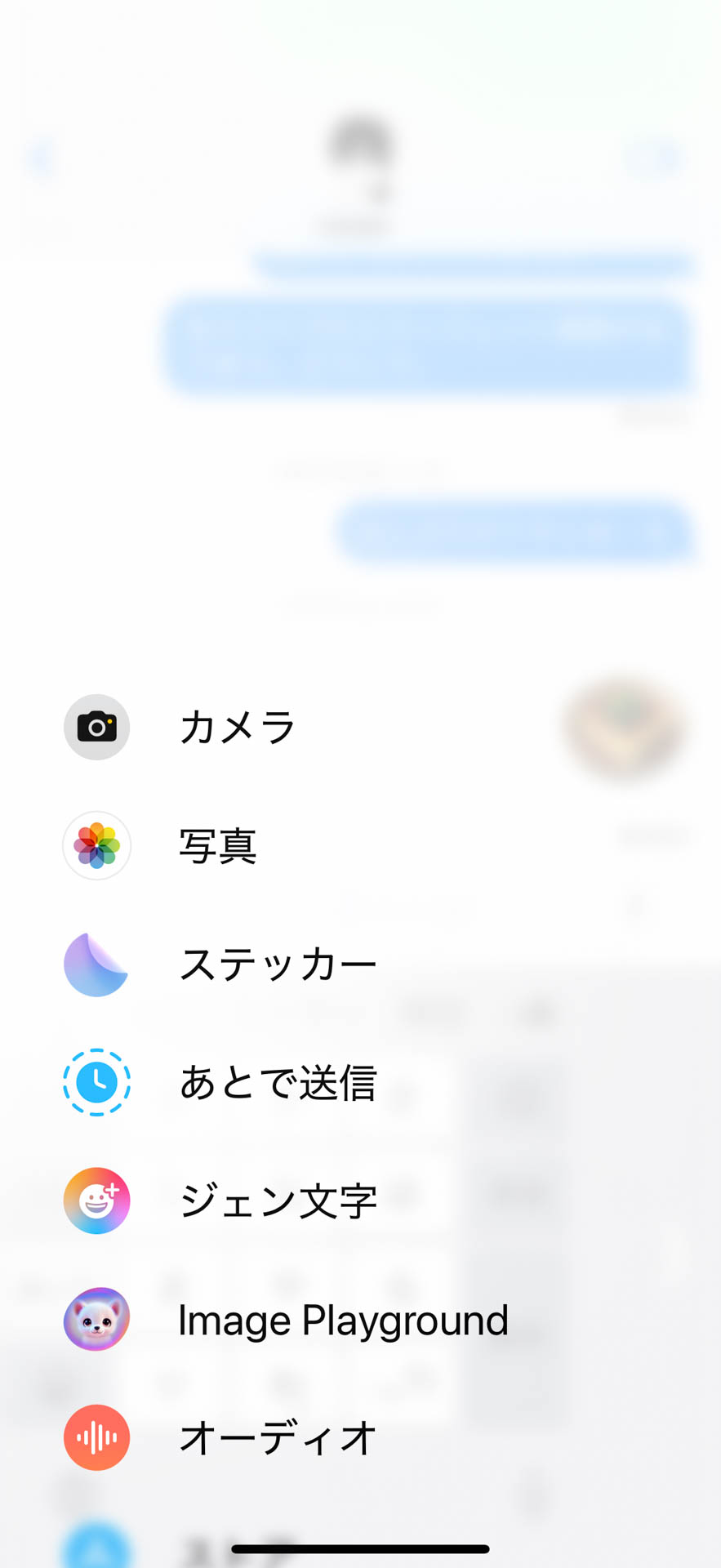Open the Store icon at the bottom
The height and width of the screenshot is (1568, 721).
[x=96, y=1543]
